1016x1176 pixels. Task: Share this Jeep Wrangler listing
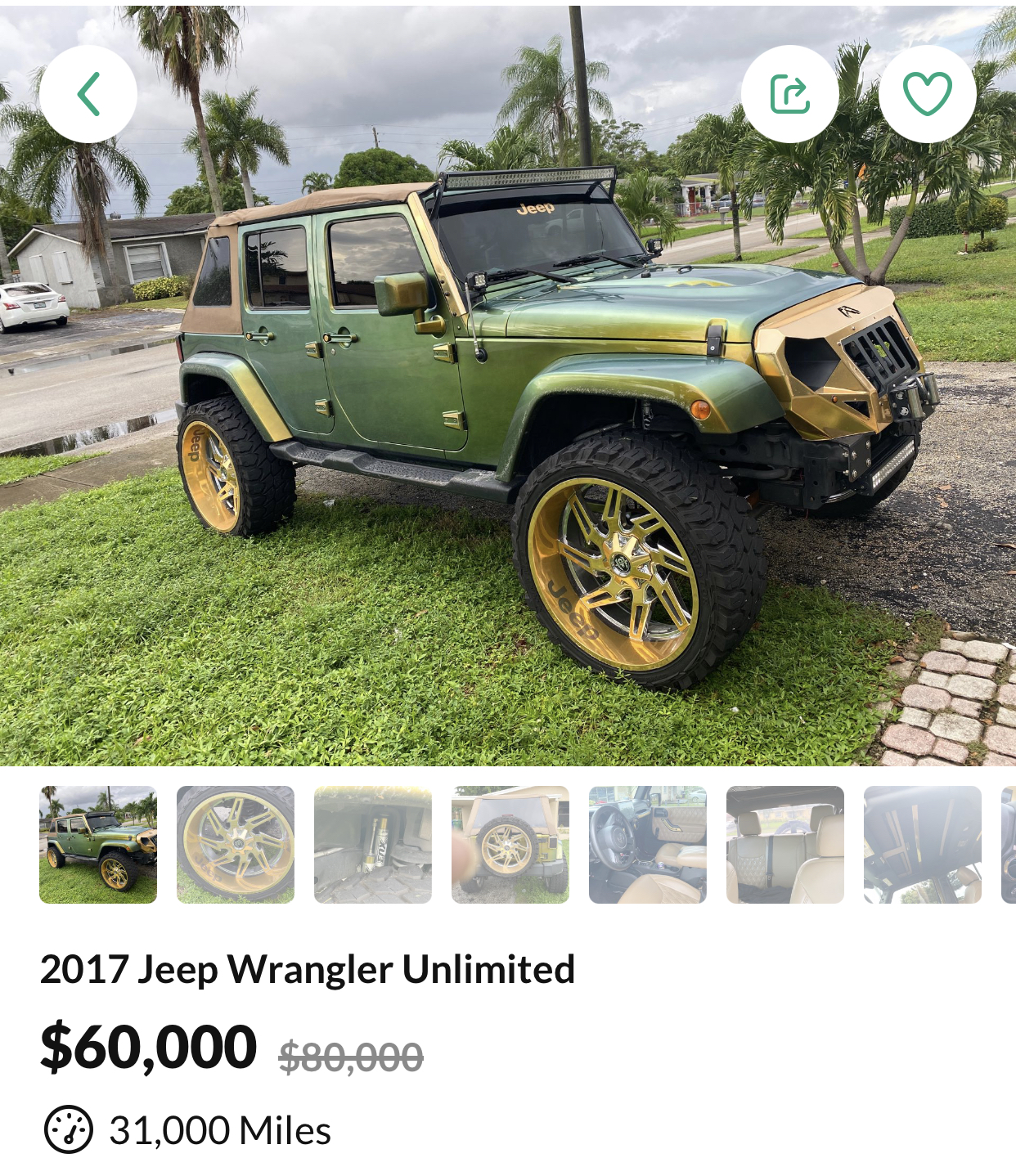click(x=789, y=94)
